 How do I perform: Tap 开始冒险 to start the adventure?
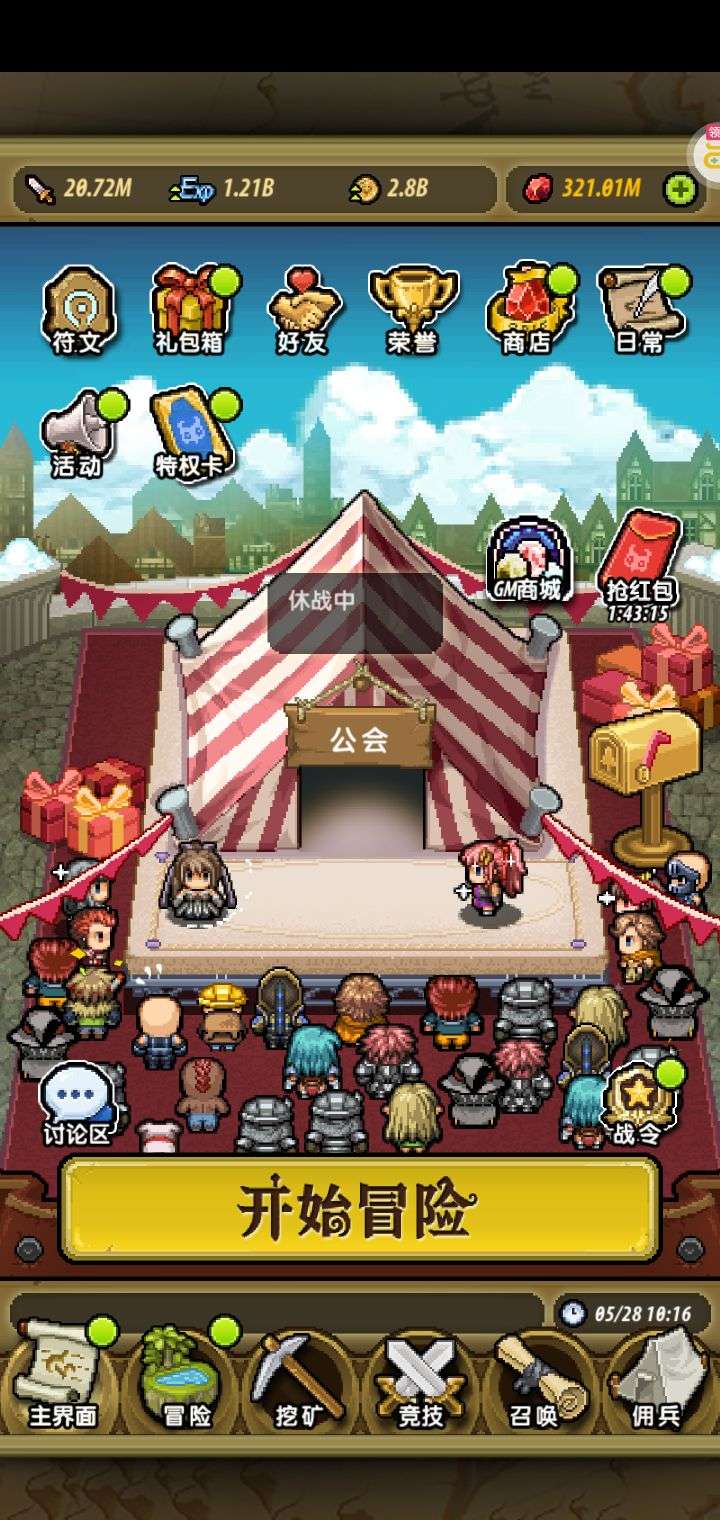360,1209
